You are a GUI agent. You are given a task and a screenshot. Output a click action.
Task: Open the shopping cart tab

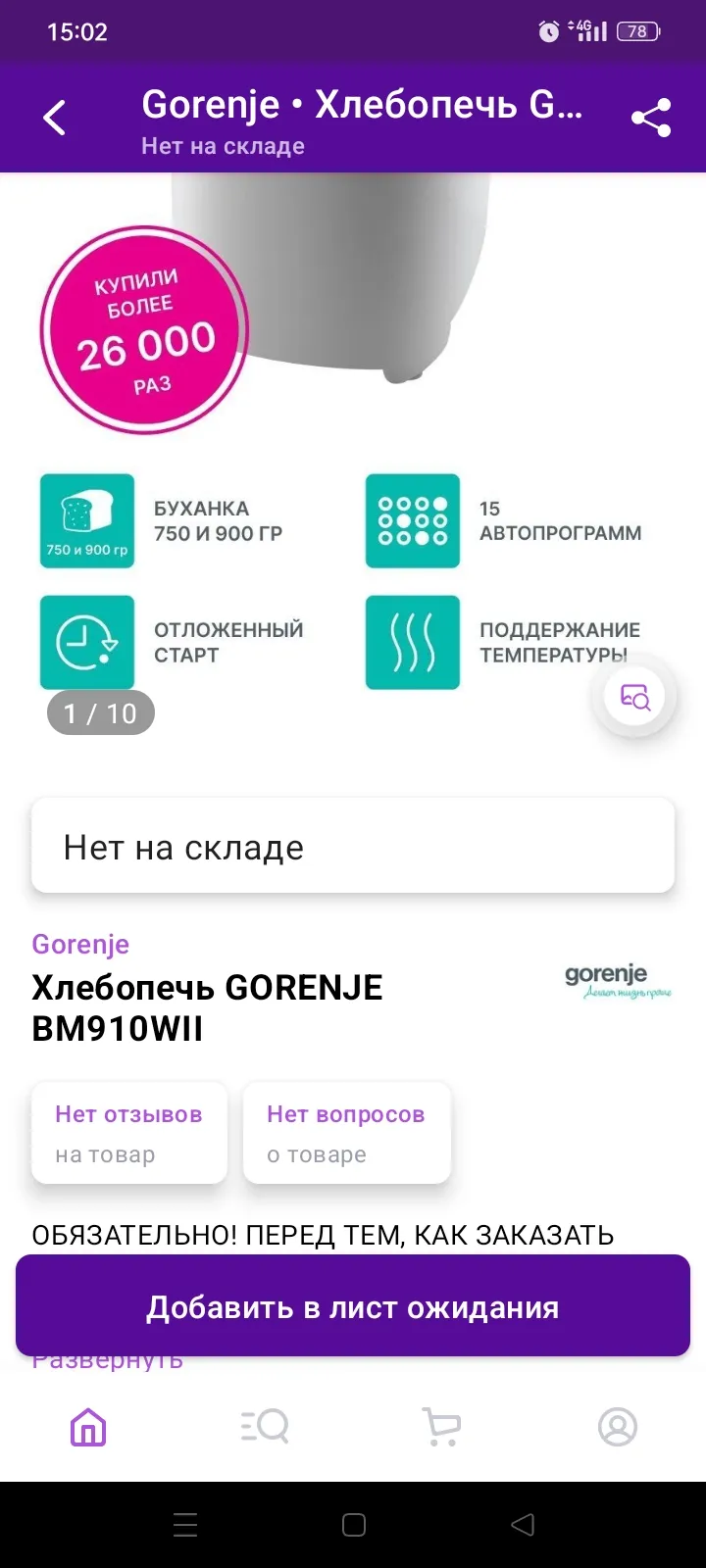click(441, 1427)
